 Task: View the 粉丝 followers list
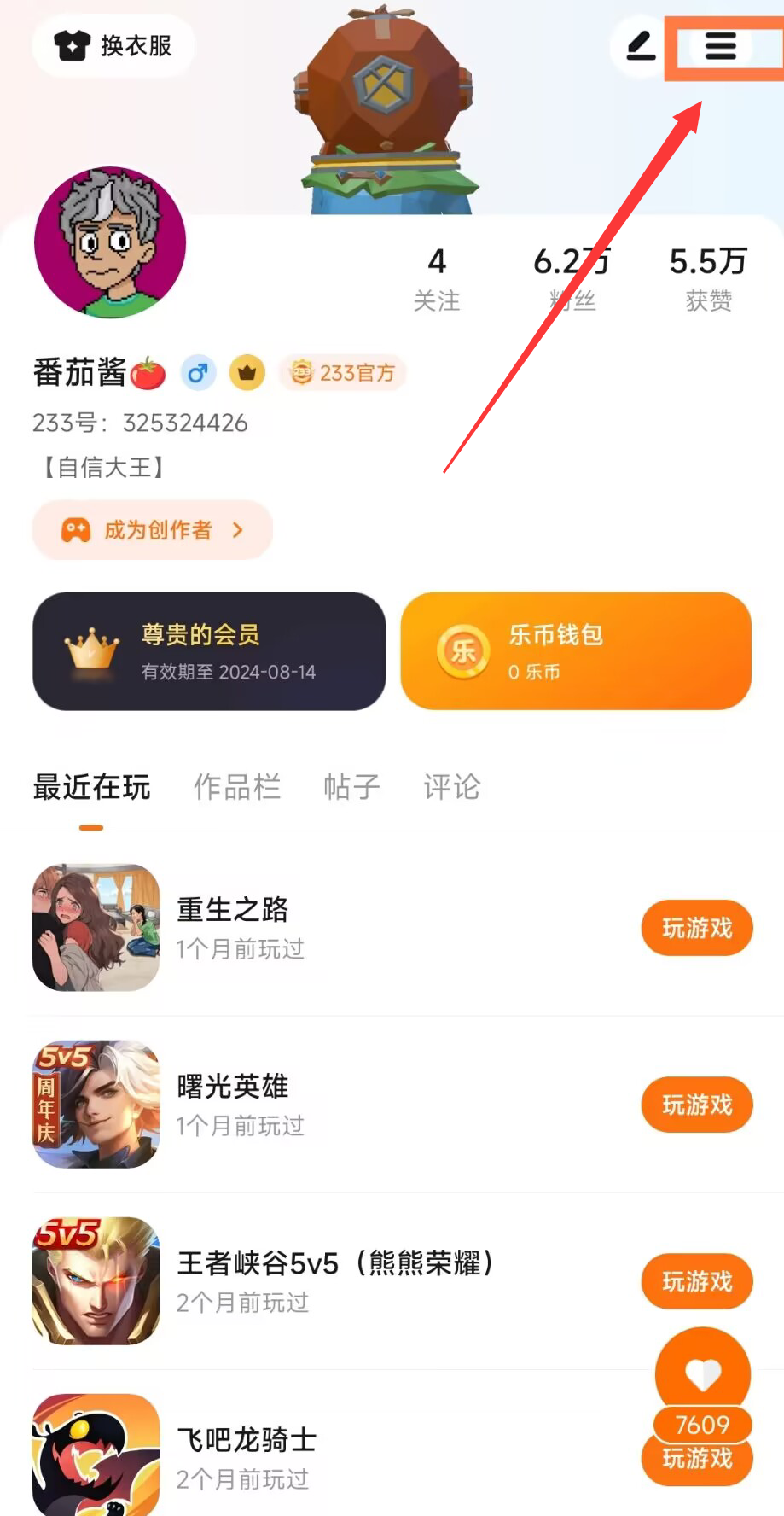tap(572, 279)
